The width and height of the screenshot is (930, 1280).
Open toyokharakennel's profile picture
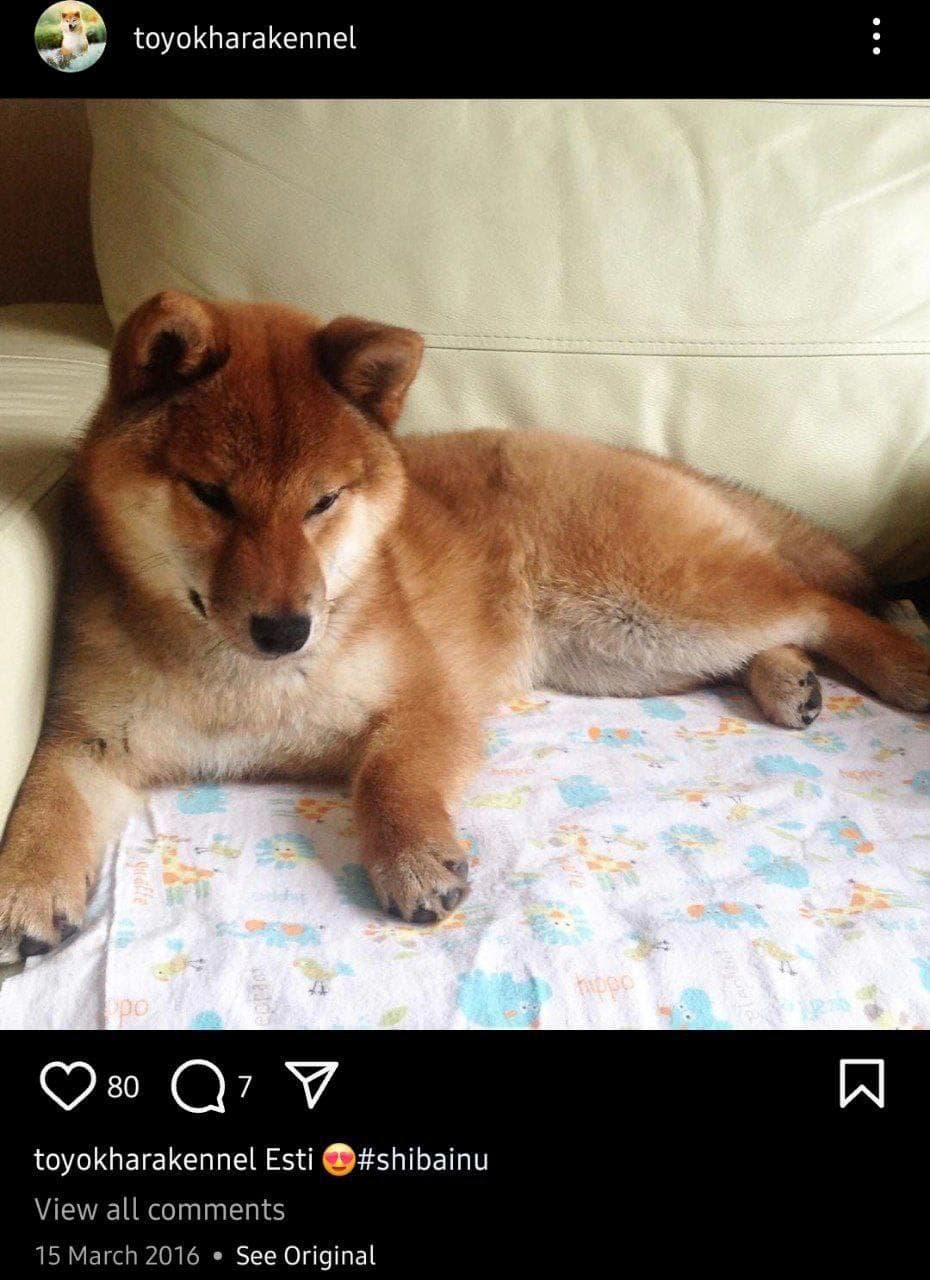point(70,37)
